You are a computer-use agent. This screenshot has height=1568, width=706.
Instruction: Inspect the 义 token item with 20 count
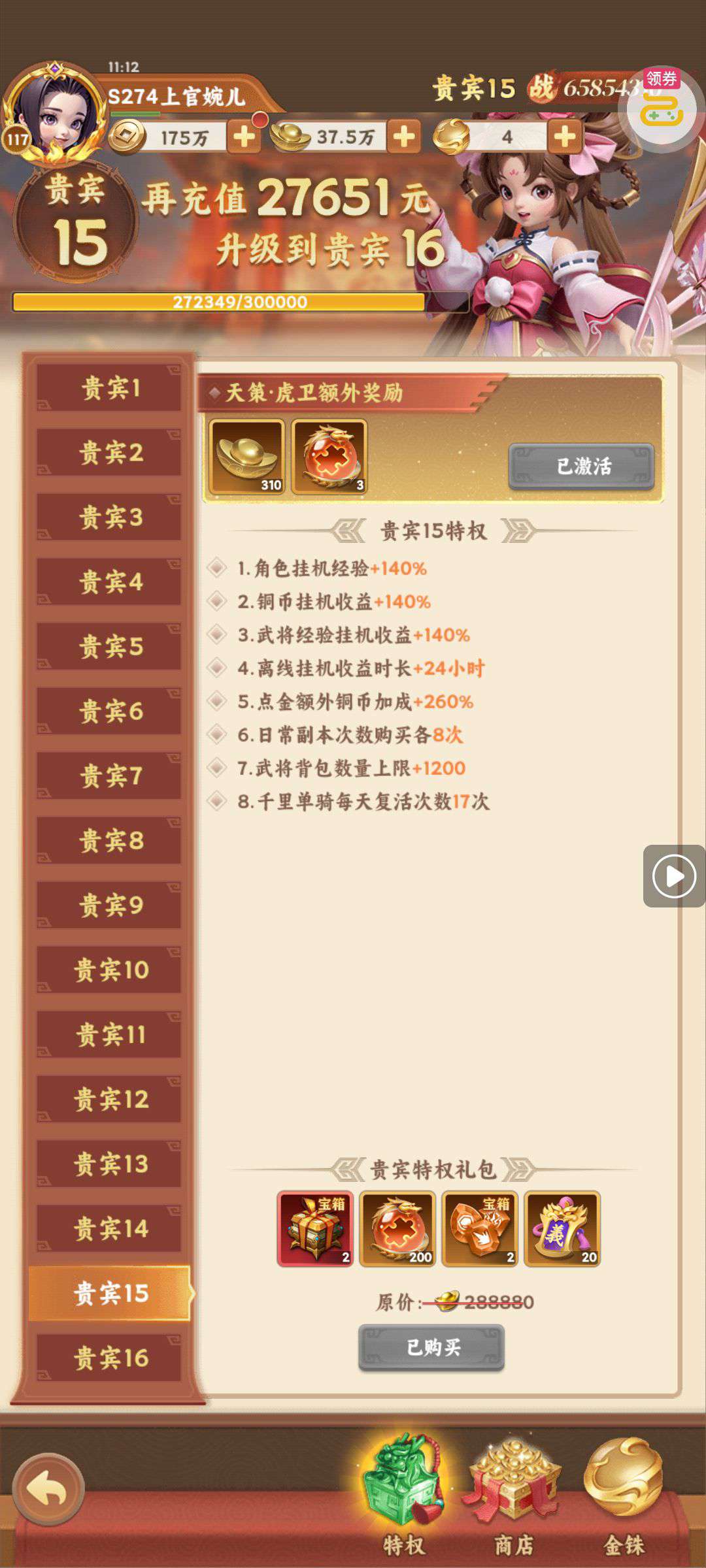(x=562, y=1229)
